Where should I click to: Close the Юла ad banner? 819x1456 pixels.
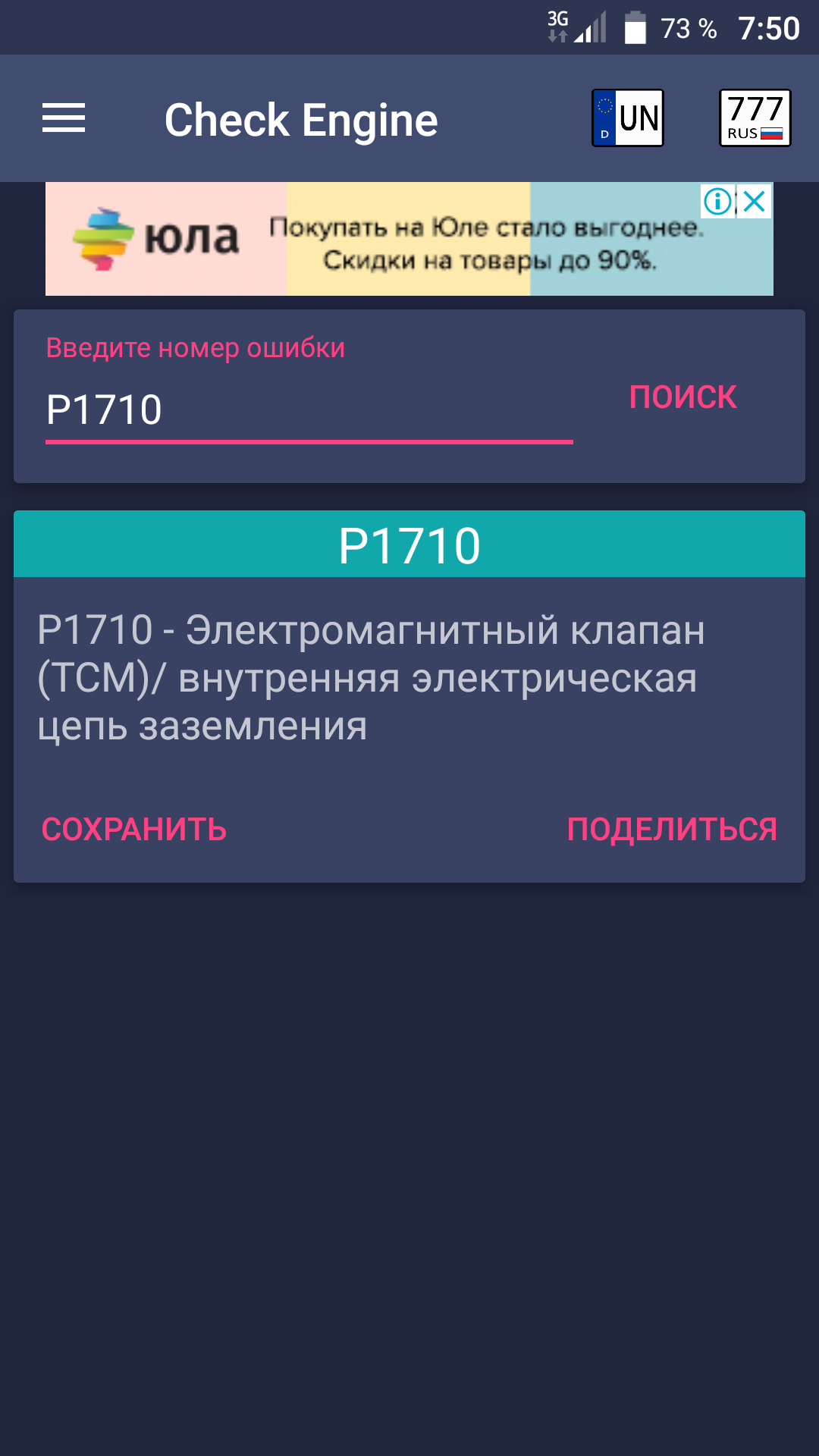[755, 202]
